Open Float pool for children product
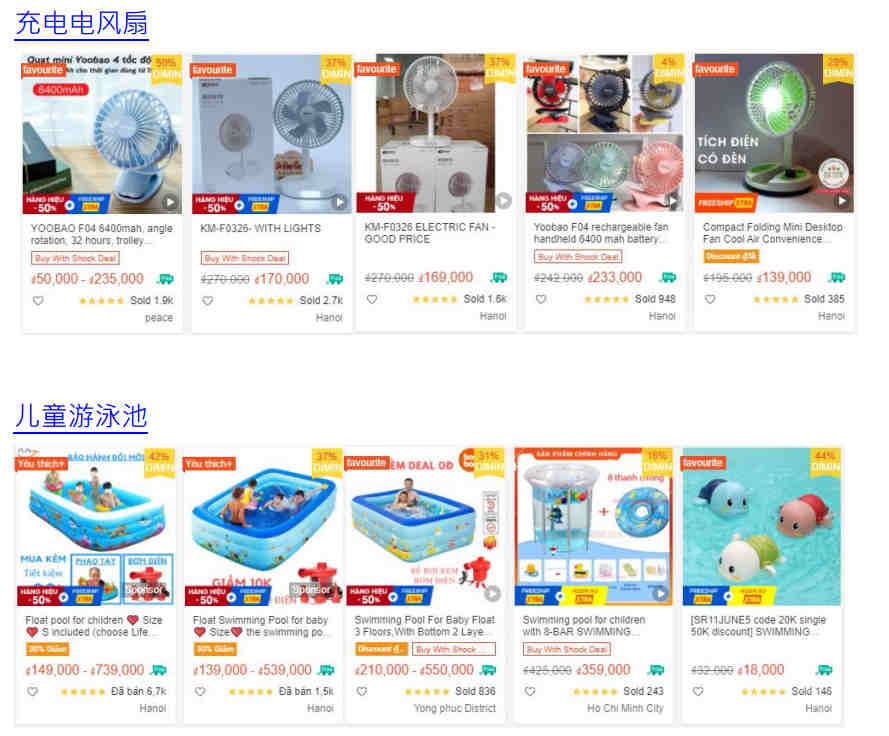This screenshot has height=736, width=889. [x=94, y=626]
